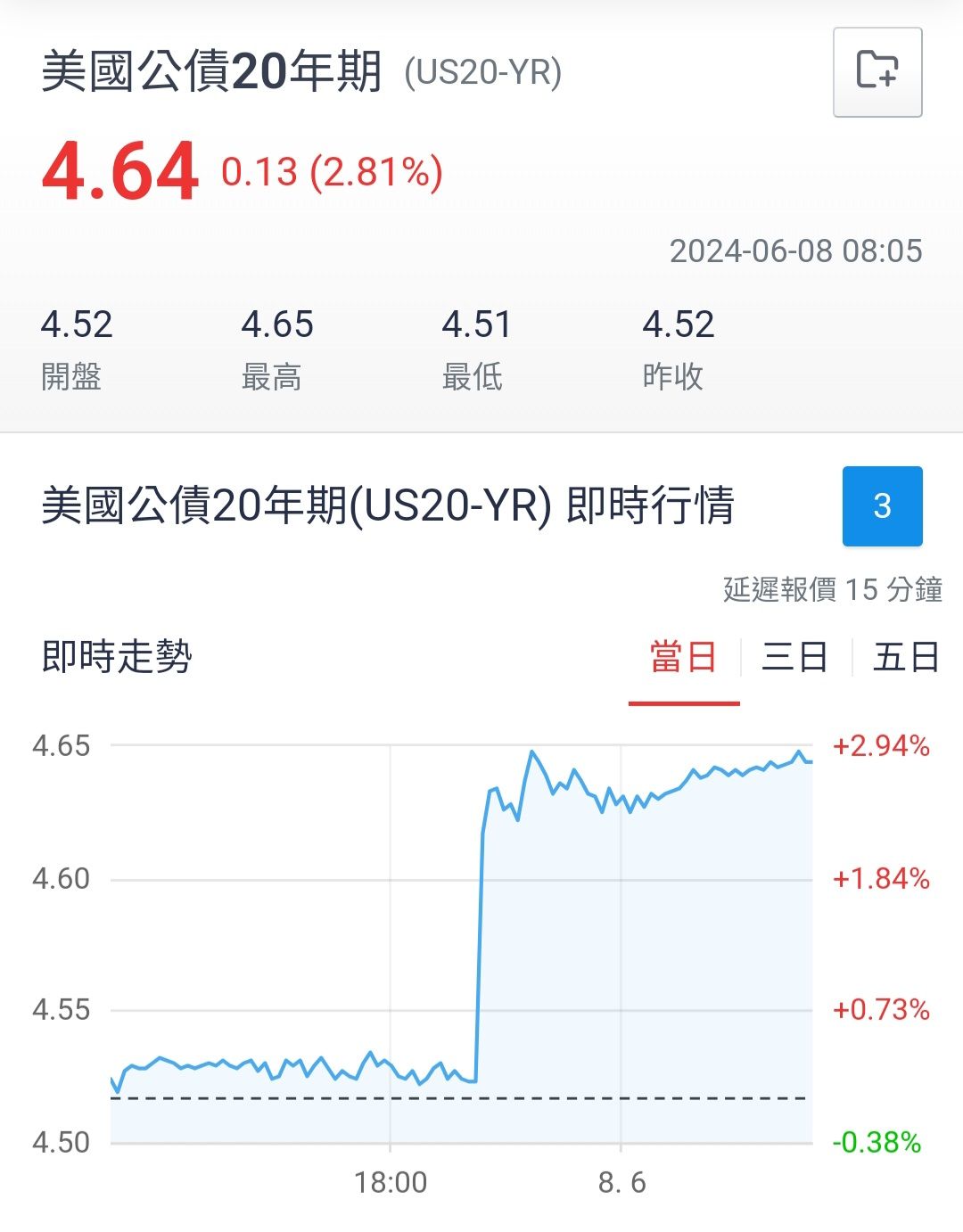
Task: Show the 五日 trend chart
Action: pos(906,658)
